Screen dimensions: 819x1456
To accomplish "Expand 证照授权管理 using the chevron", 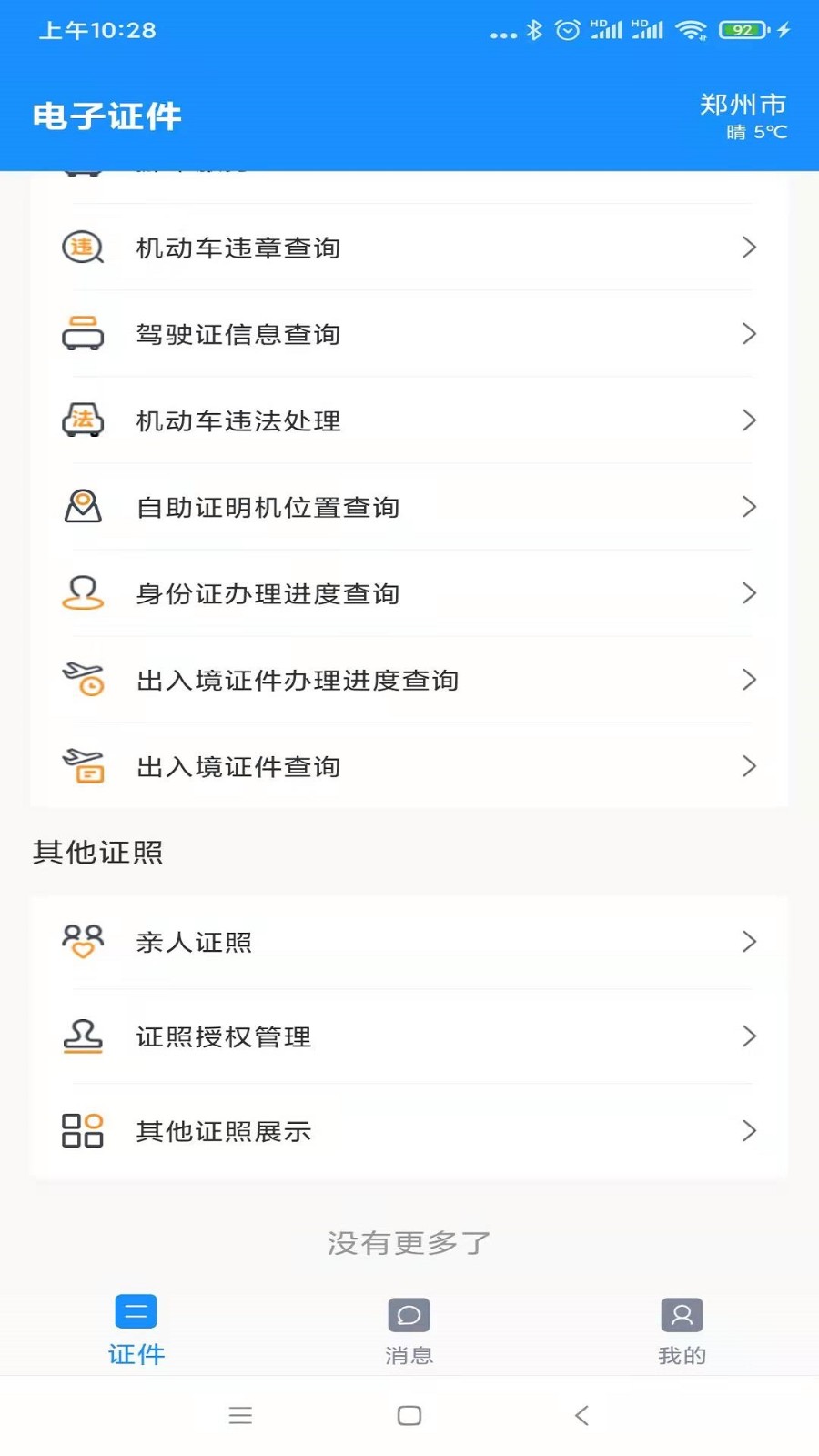I will (x=749, y=1036).
